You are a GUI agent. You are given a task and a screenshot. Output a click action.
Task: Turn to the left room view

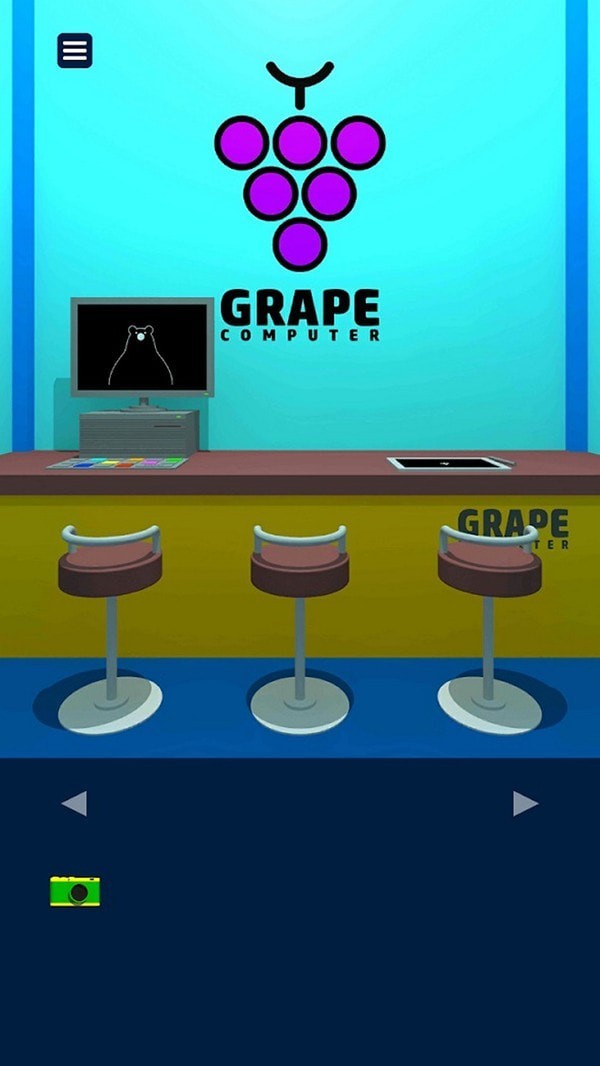point(74,803)
